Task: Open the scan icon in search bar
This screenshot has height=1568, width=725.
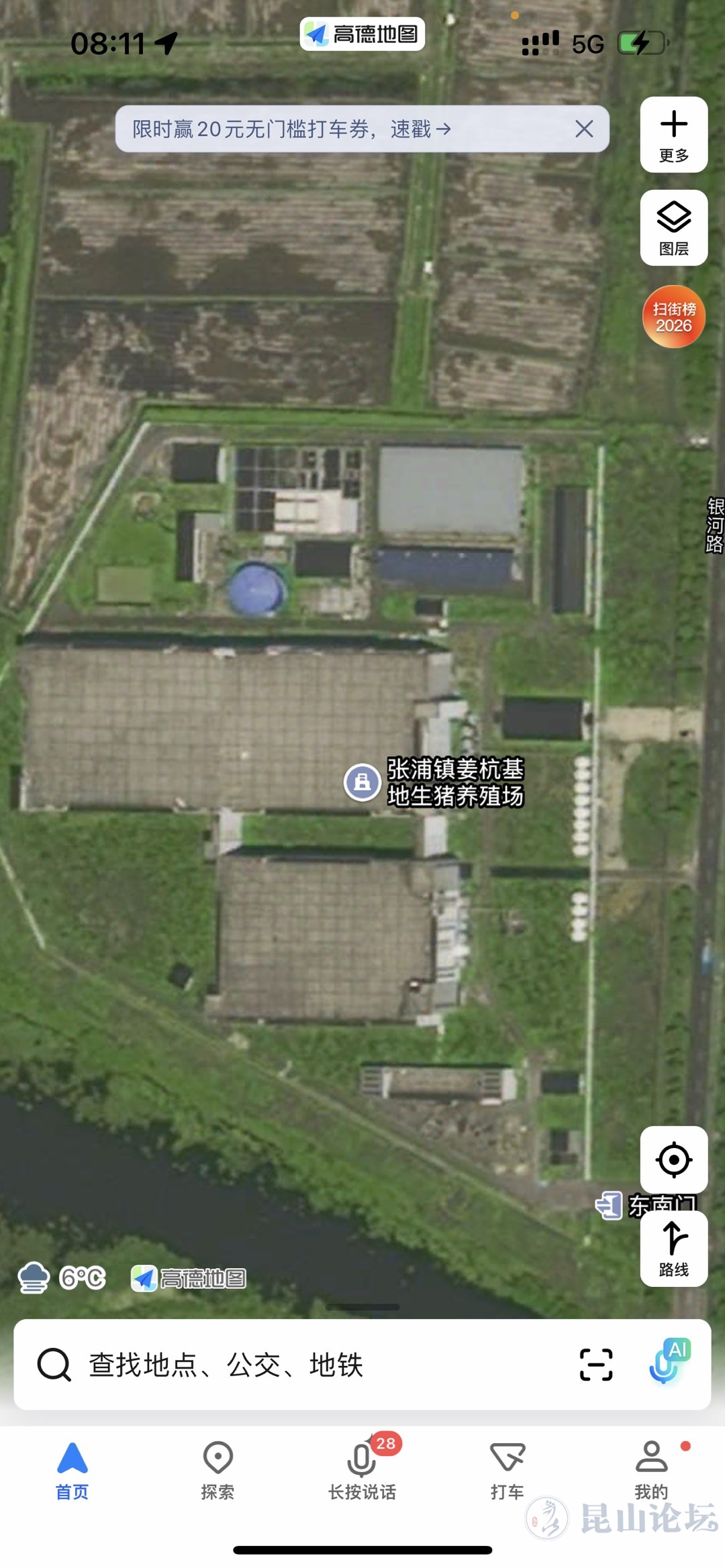Action: [595, 1365]
